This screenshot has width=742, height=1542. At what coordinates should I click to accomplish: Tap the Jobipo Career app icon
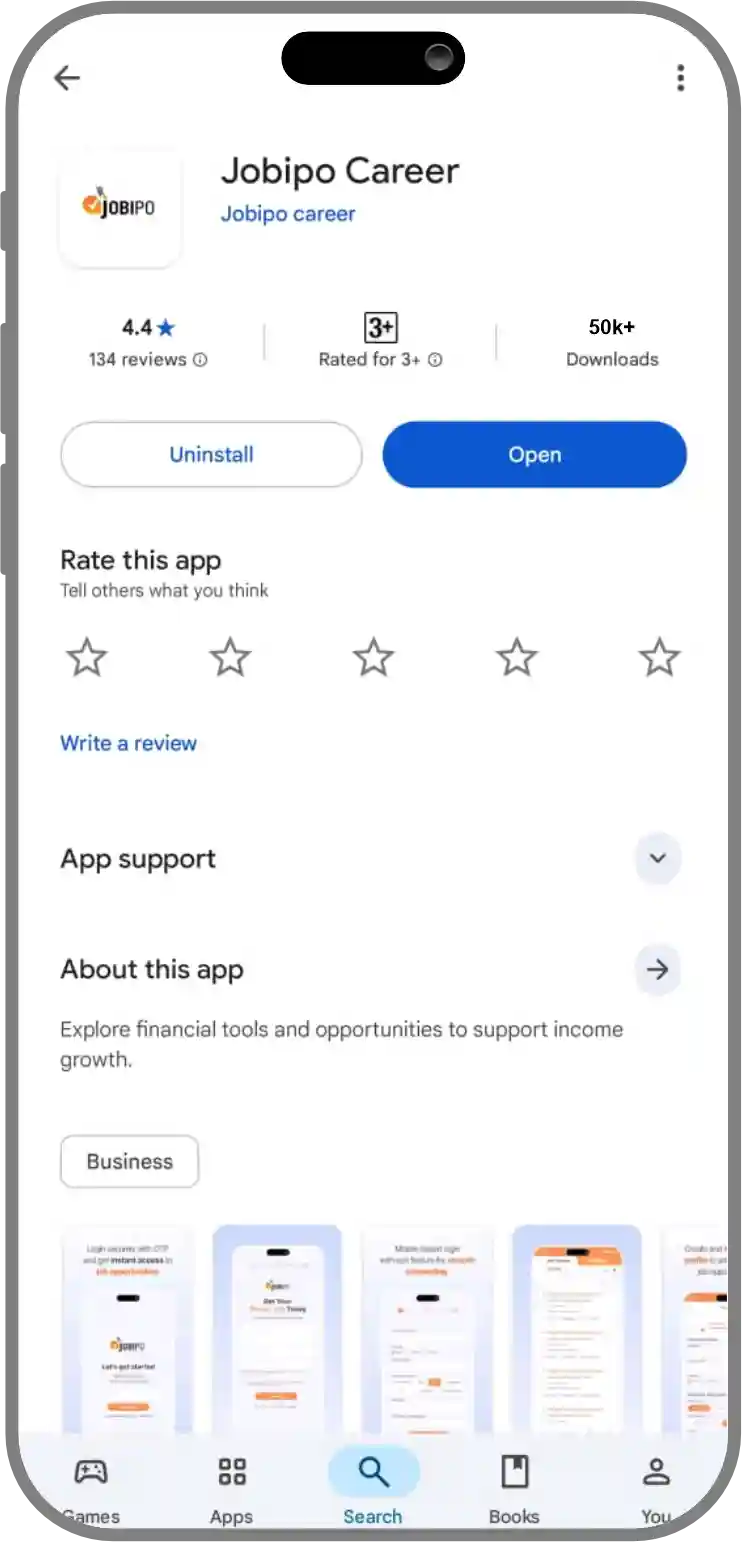point(120,207)
